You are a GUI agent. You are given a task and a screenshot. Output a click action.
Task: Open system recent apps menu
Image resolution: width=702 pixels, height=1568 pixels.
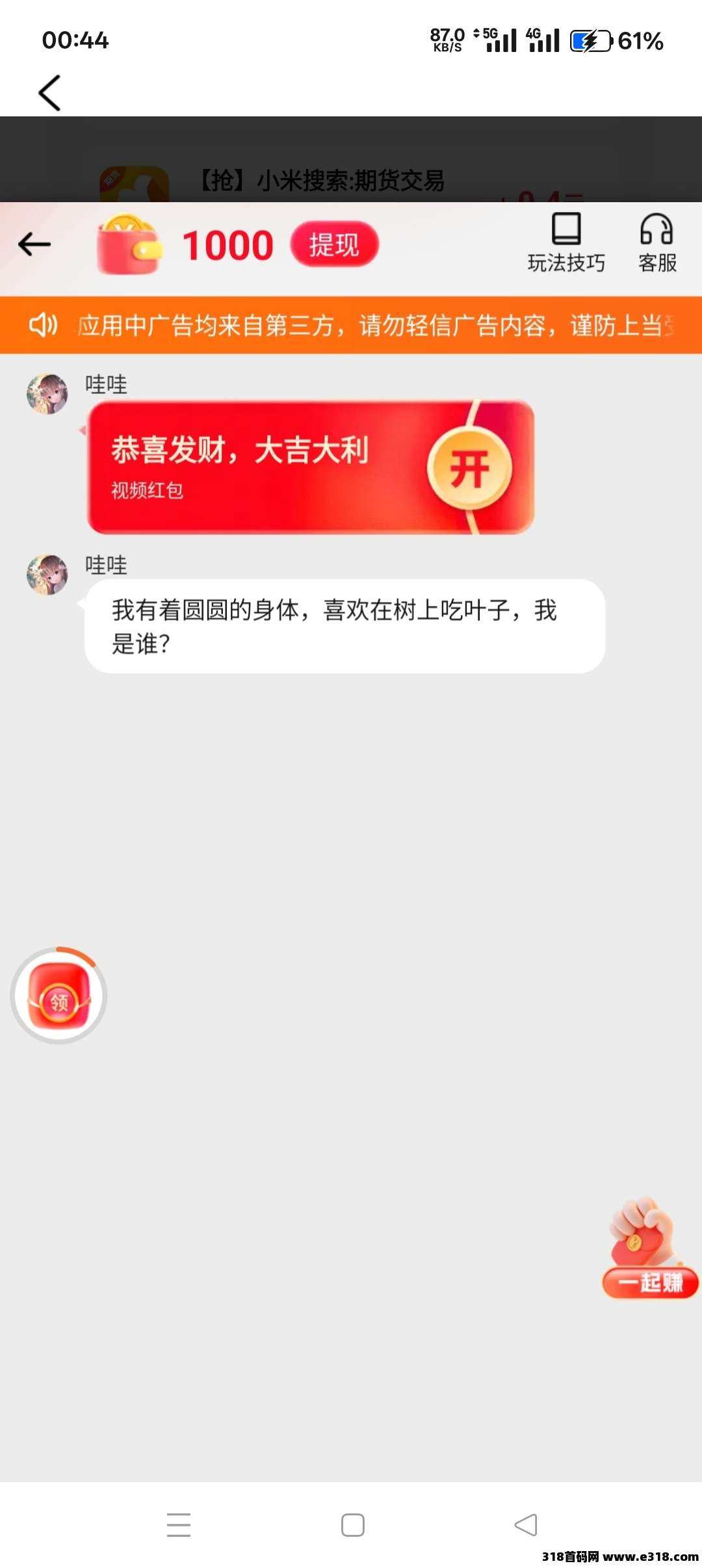(x=179, y=1525)
